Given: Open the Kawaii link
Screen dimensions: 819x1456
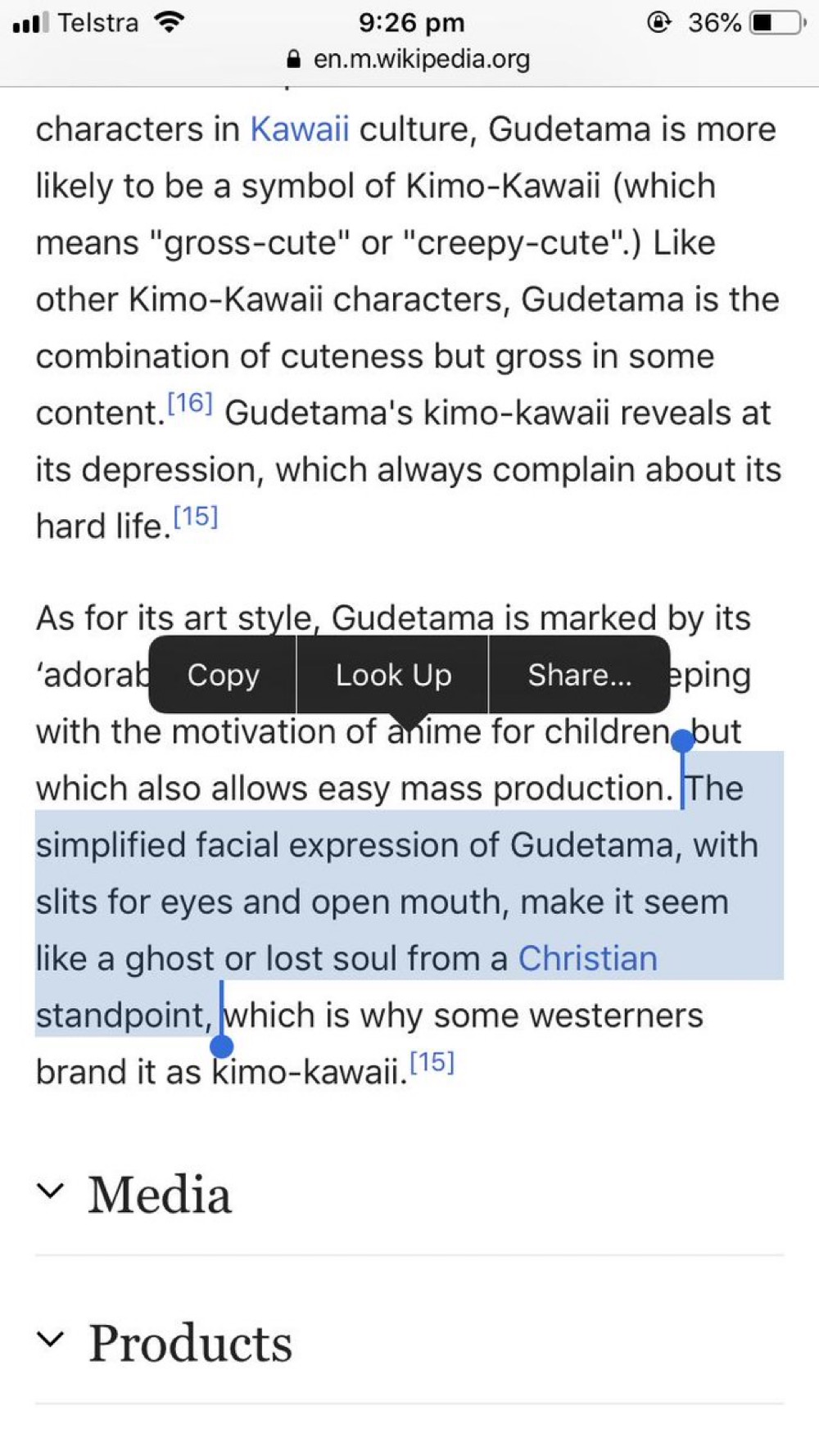Looking at the screenshot, I should tap(300, 129).
